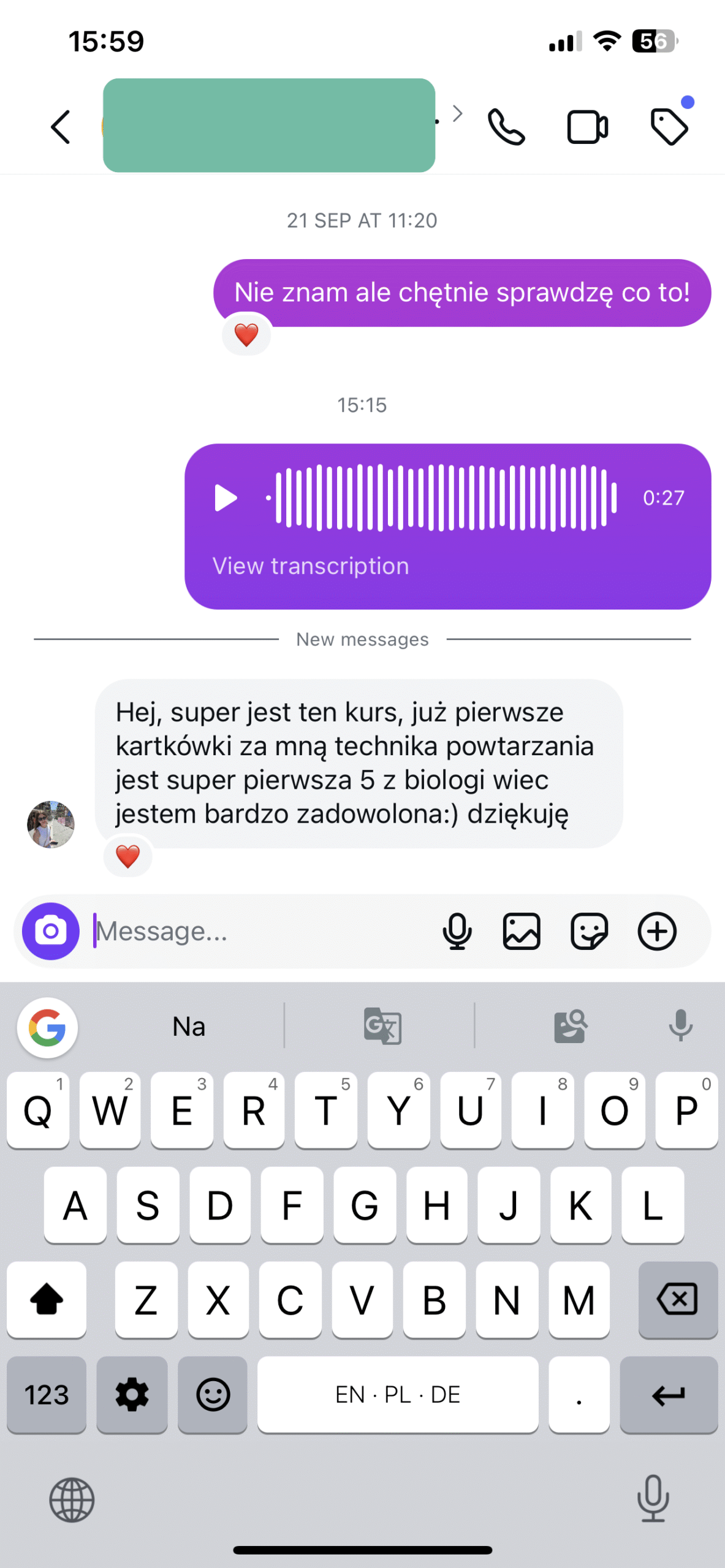Open the keyboard translate tool

tap(382, 1027)
